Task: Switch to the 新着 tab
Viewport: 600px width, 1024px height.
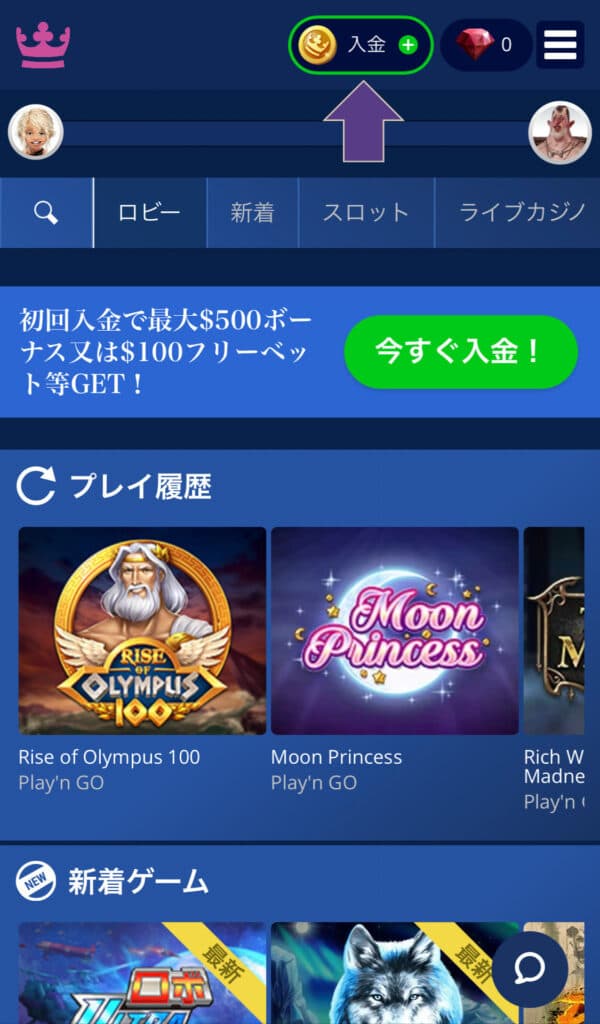Action: tap(252, 212)
